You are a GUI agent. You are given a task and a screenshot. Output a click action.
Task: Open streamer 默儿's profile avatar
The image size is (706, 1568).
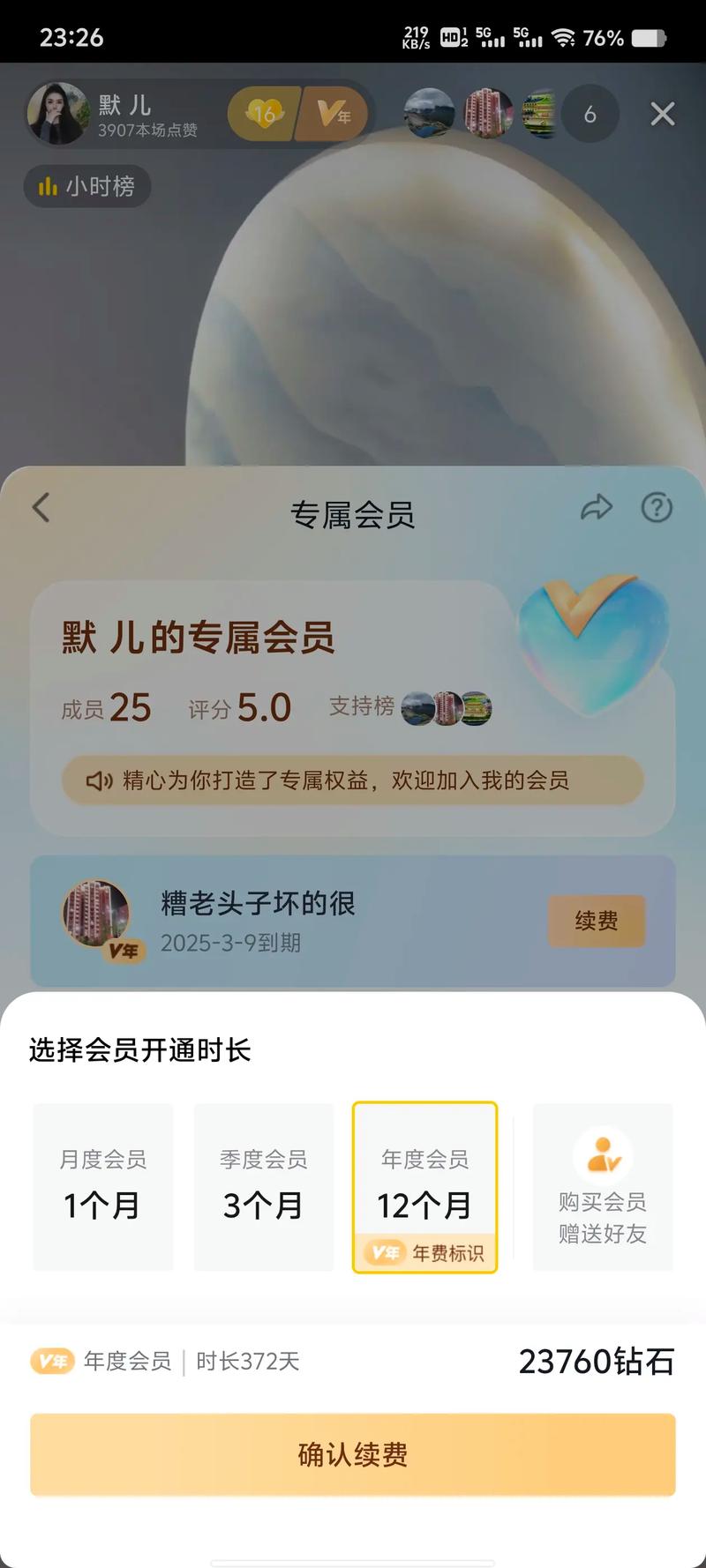click(x=56, y=113)
